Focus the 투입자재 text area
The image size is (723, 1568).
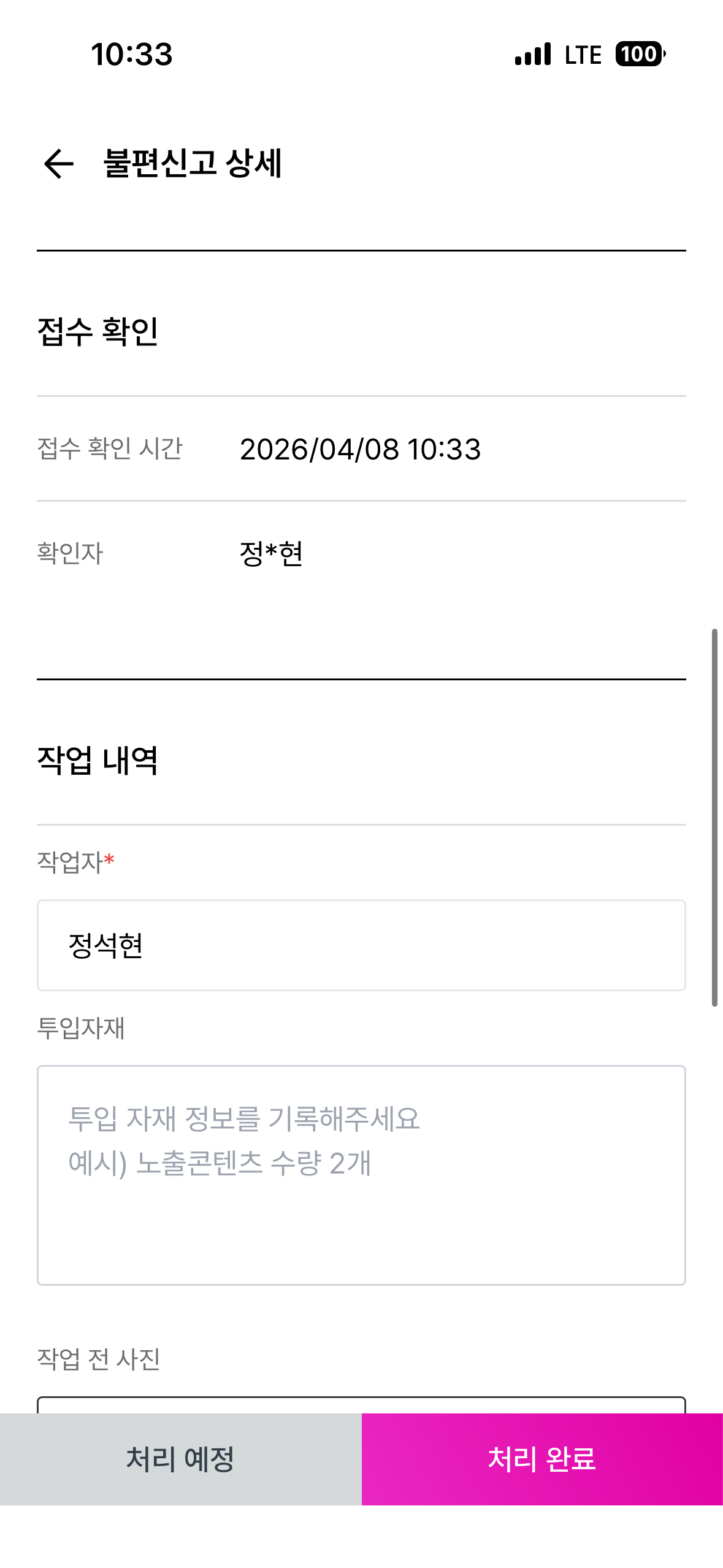(x=361, y=1175)
